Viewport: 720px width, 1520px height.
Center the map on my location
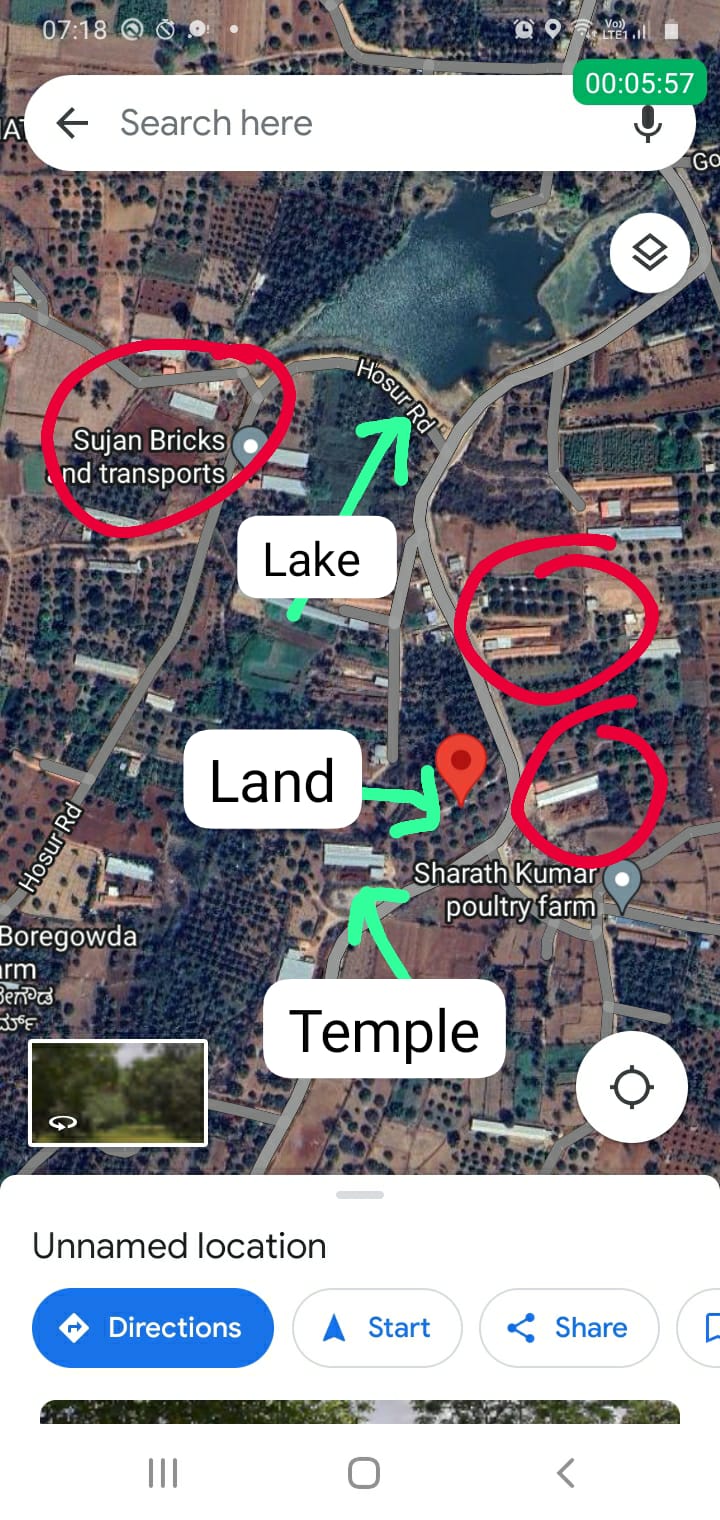[632, 1087]
